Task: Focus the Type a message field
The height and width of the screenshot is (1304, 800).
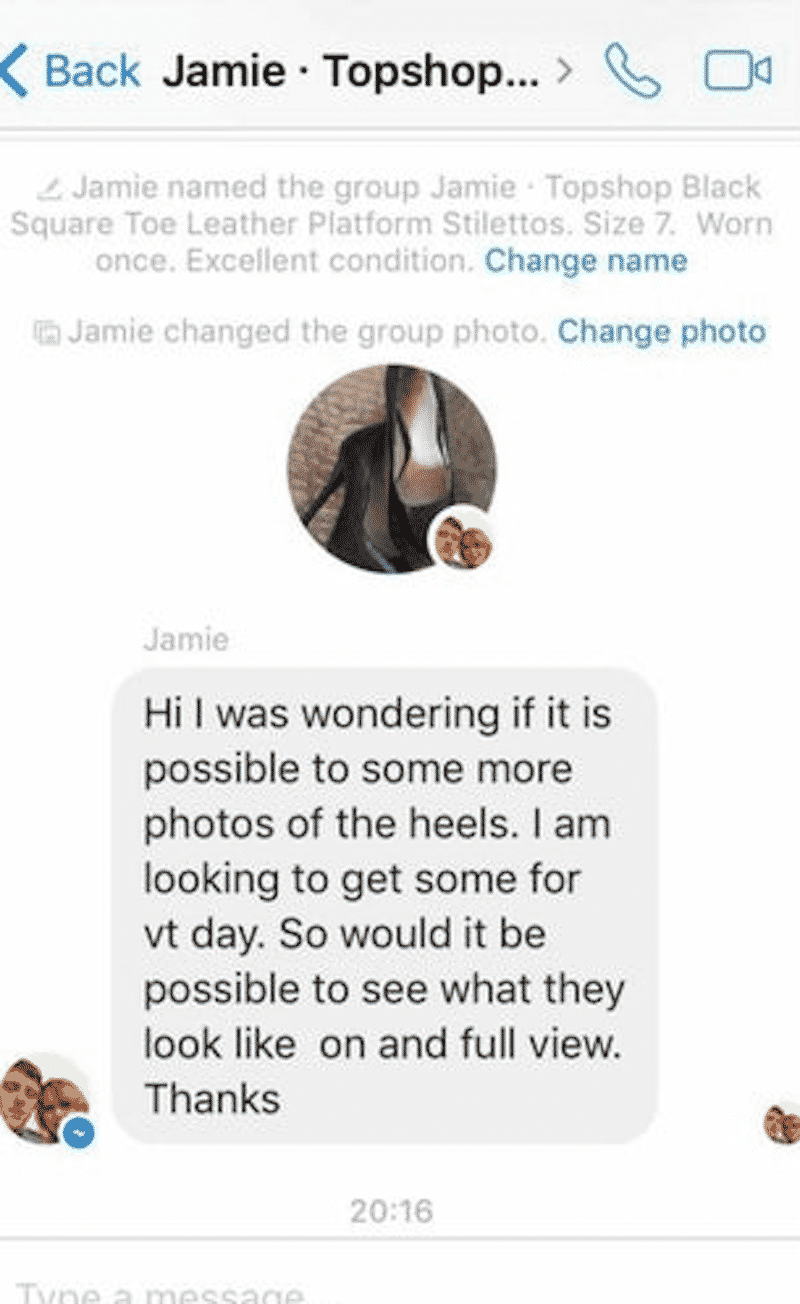Action: [400, 1290]
